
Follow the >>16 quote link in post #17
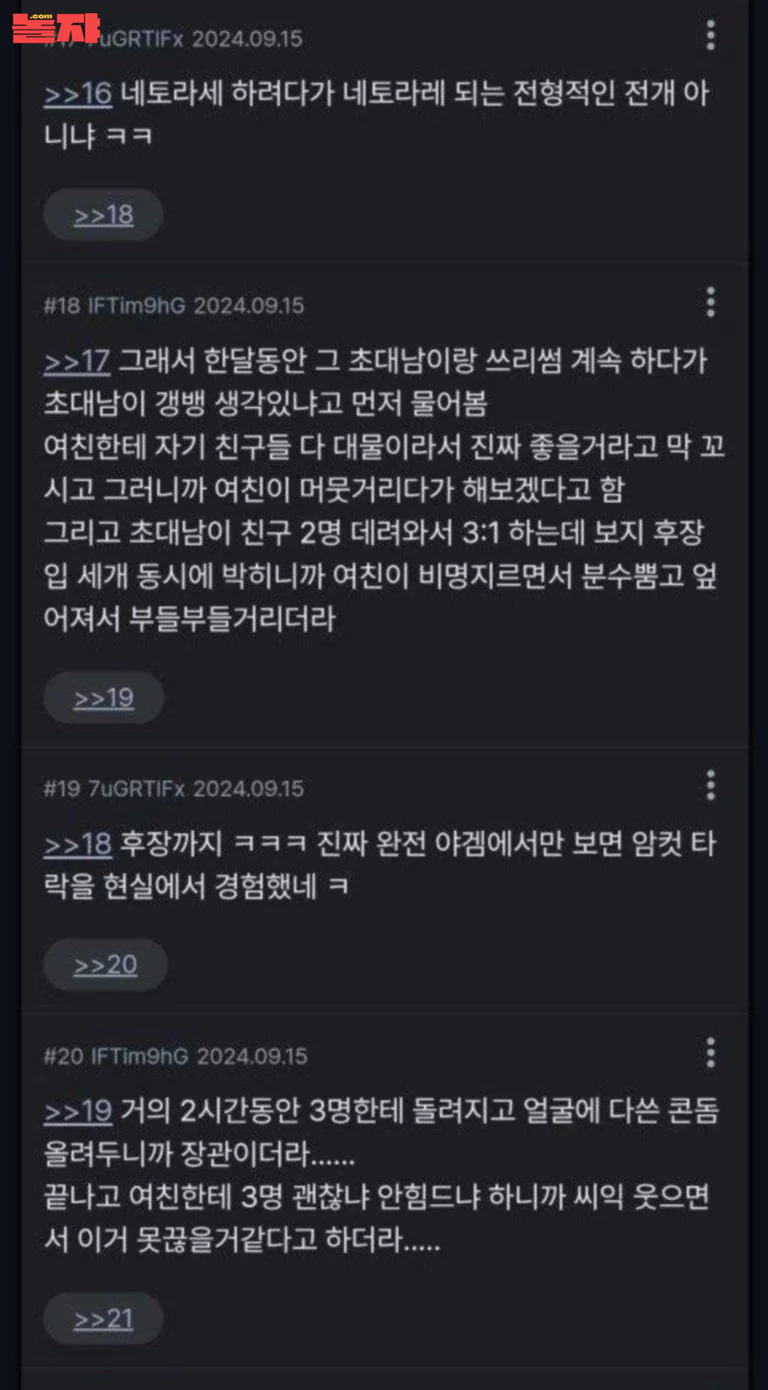point(77,94)
